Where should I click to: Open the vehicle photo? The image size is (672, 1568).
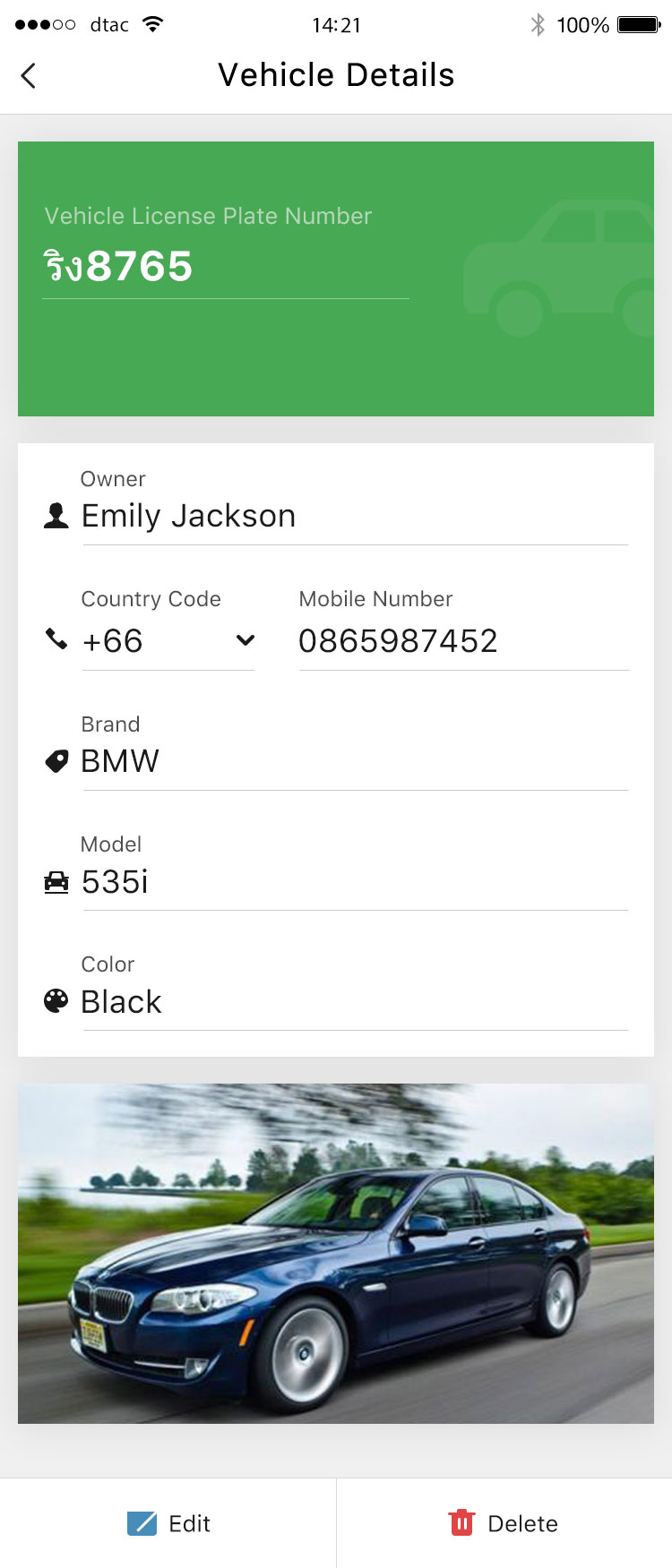coord(336,1253)
